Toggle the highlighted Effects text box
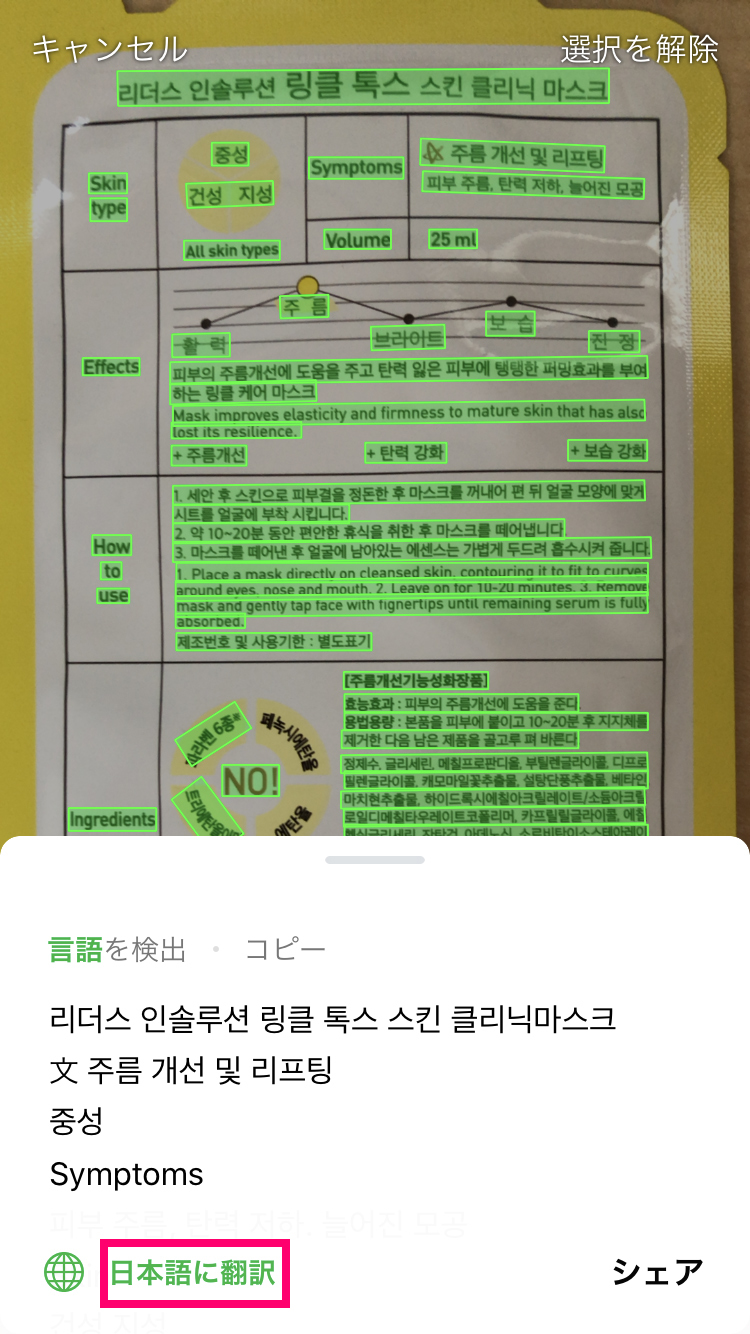The image size is (750, 1334). (111, 367)
